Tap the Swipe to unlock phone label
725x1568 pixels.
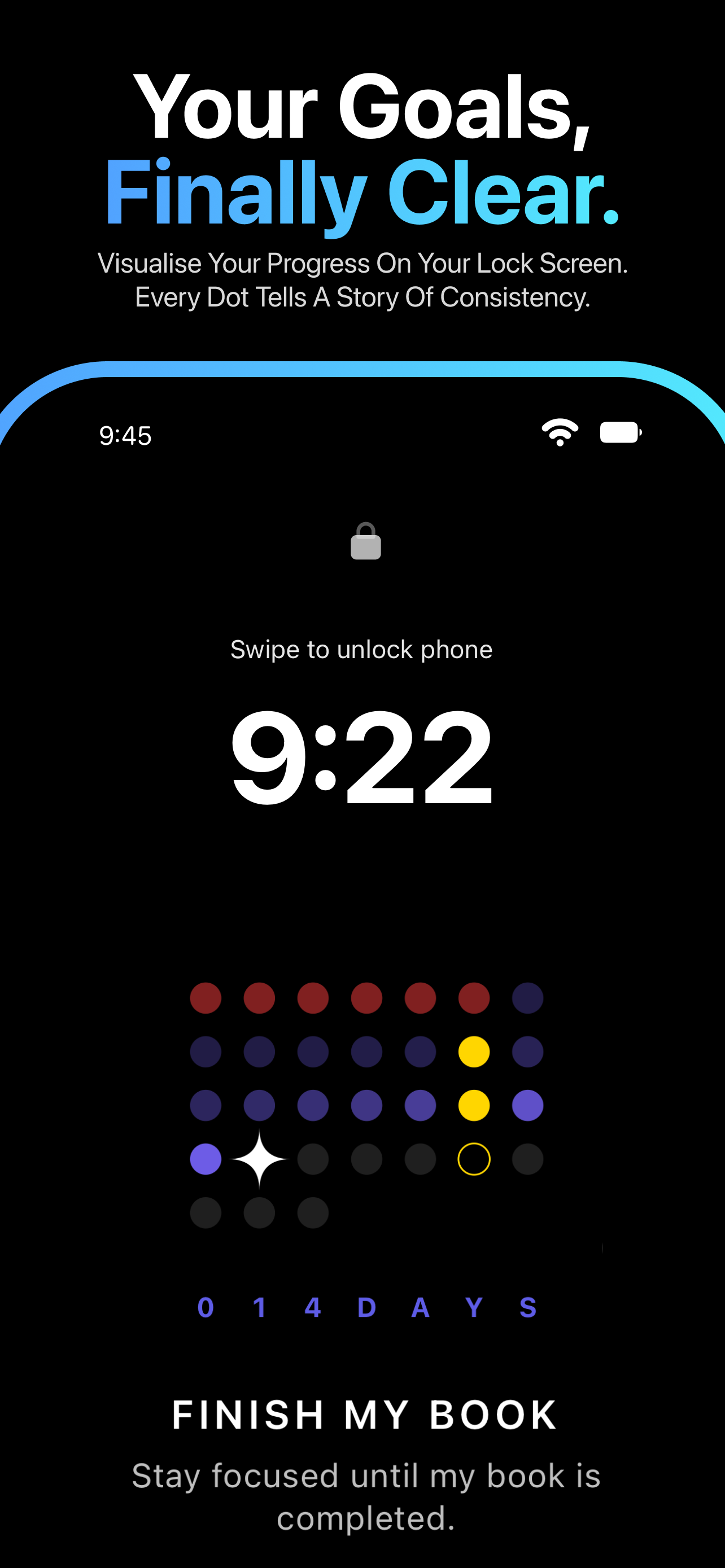point(361,649)
